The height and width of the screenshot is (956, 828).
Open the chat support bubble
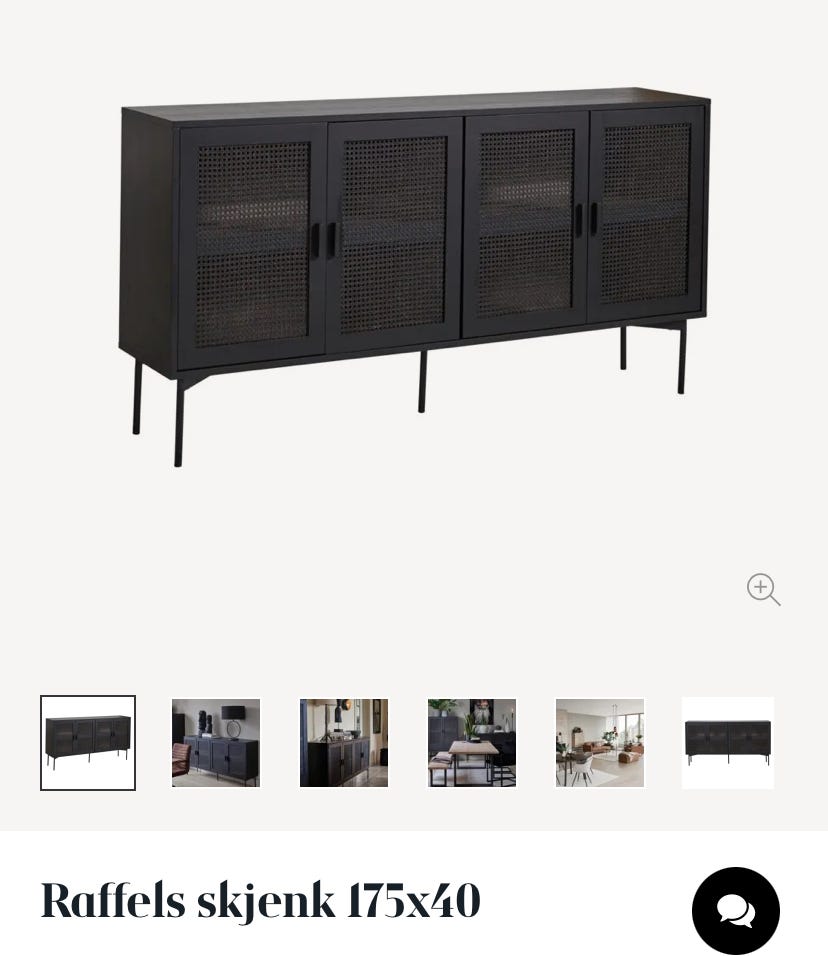click(x=735, y=910)
